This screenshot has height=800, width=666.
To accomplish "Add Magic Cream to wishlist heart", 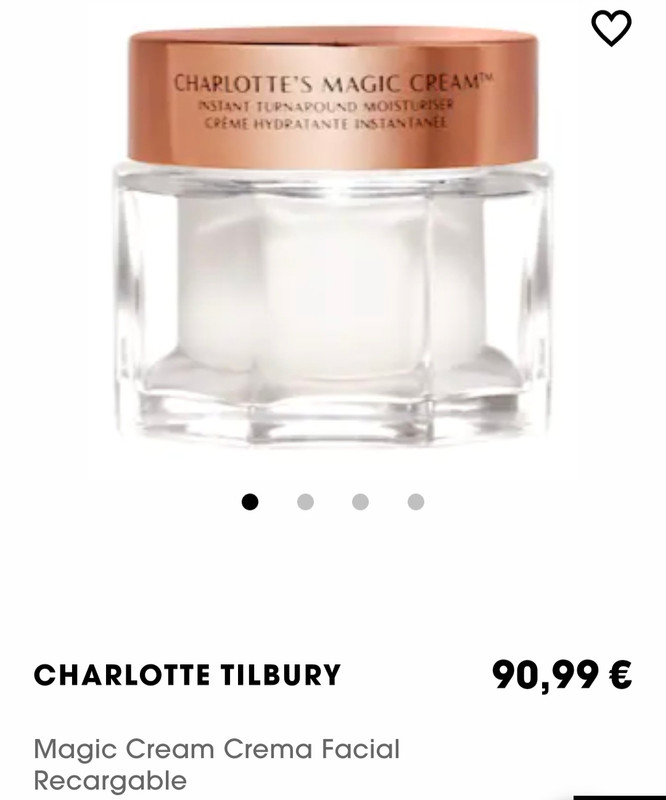I will click(x=611, y=29).
